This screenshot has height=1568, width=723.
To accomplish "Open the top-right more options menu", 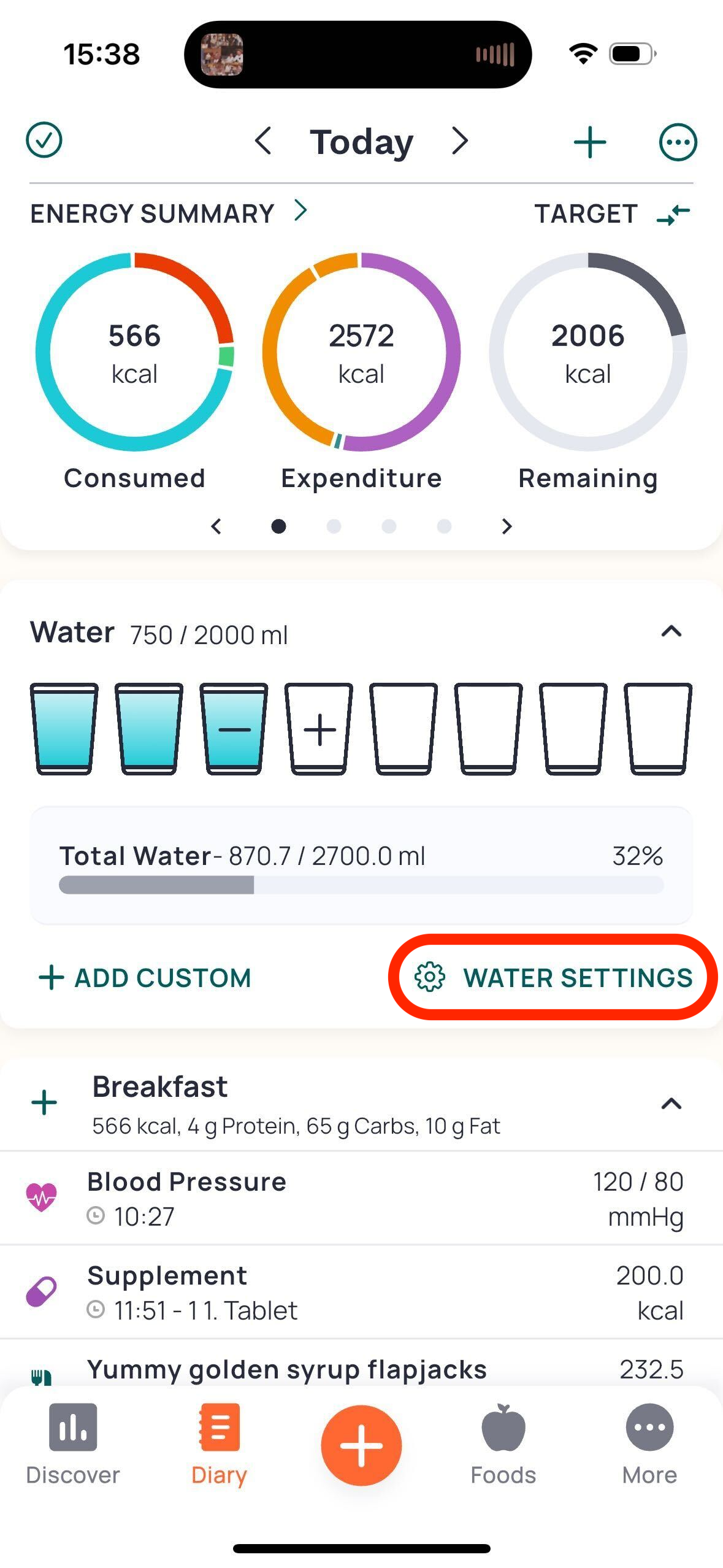I will [x=678, y=142].
